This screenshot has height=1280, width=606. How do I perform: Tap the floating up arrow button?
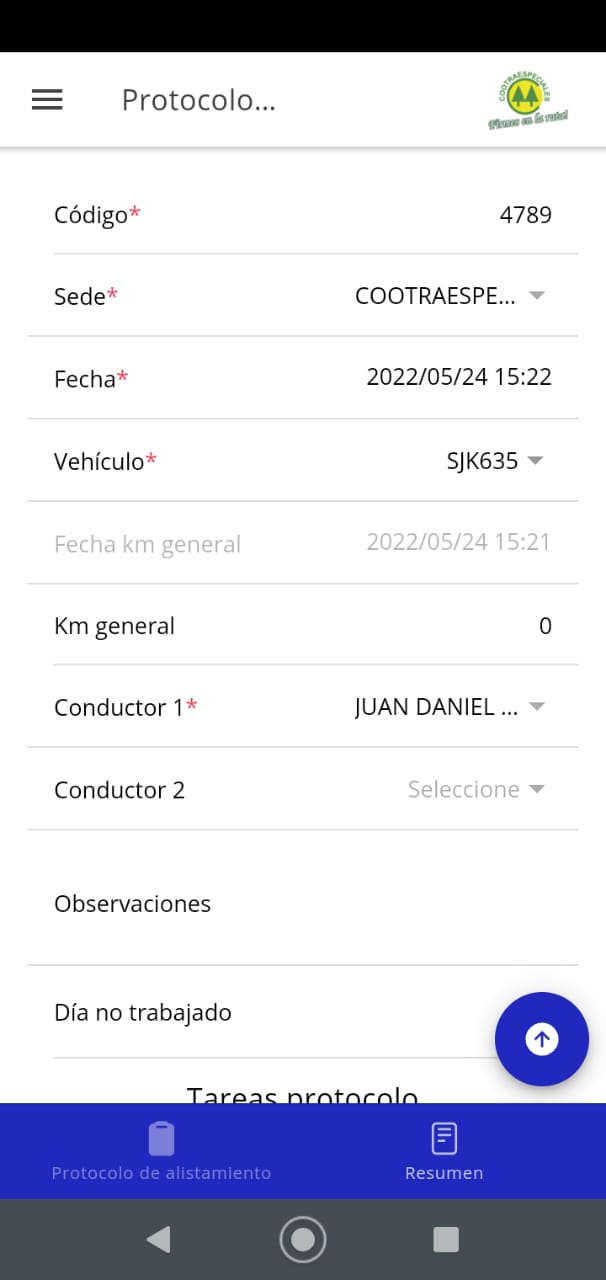click(x=542, y=1039)
